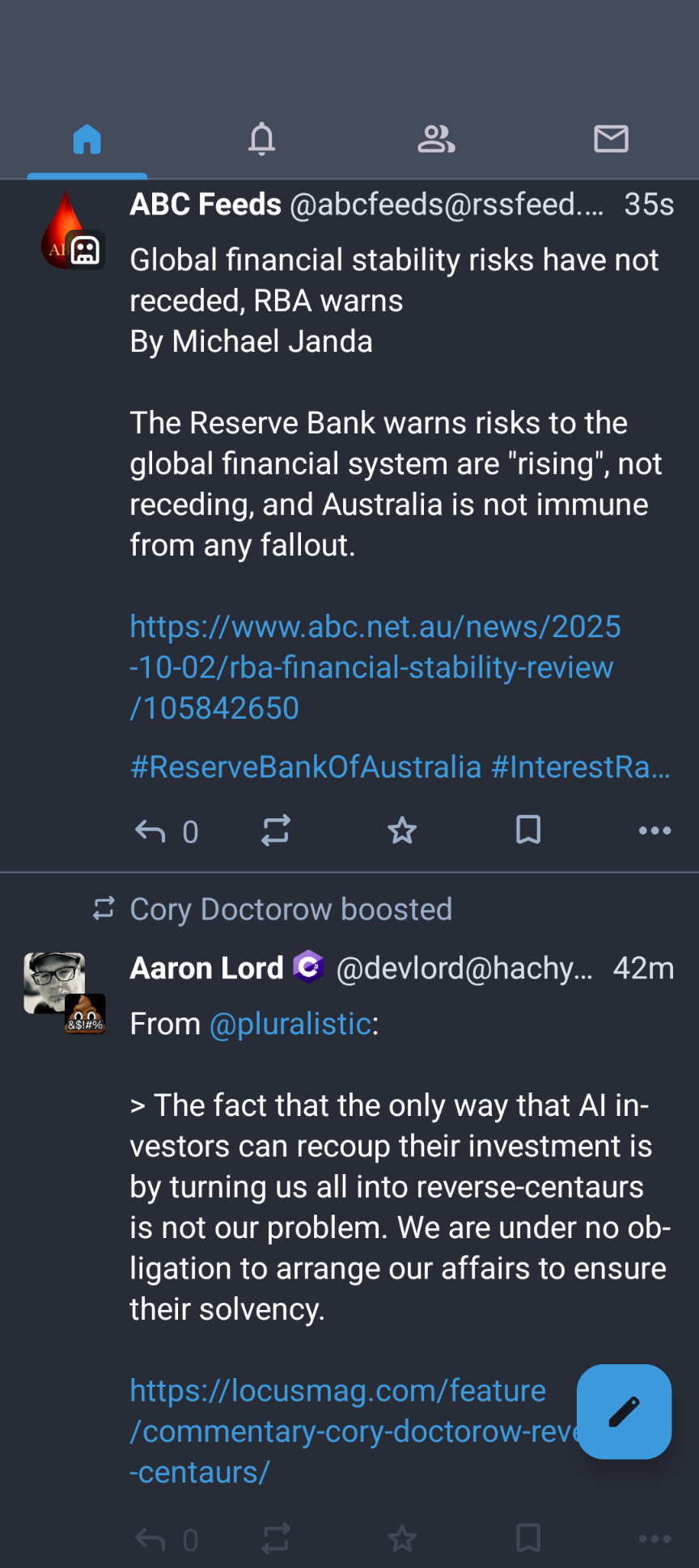Bookmark the ABC Feeds post
This screenshot has width=699, height=1568.
[528, 830]
